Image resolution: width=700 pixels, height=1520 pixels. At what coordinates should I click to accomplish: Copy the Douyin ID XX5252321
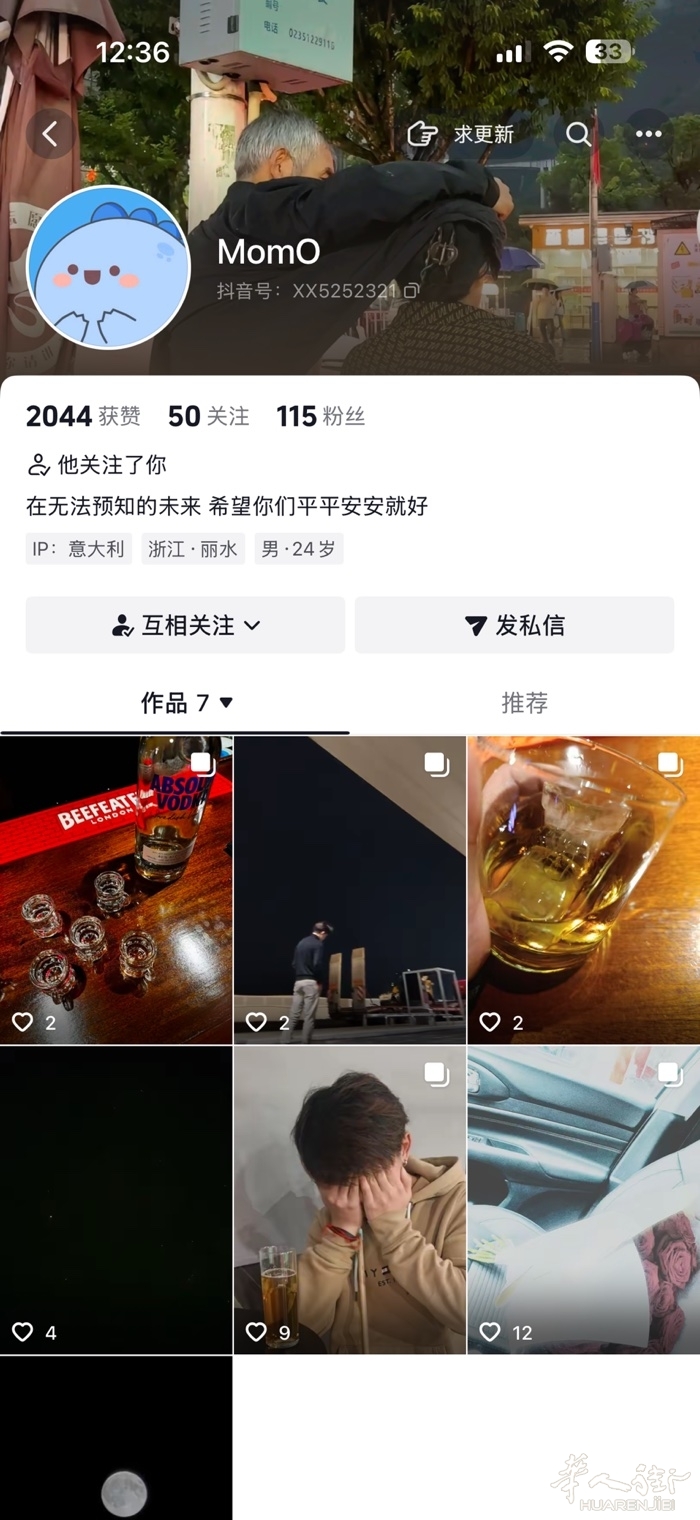(412, 291)
